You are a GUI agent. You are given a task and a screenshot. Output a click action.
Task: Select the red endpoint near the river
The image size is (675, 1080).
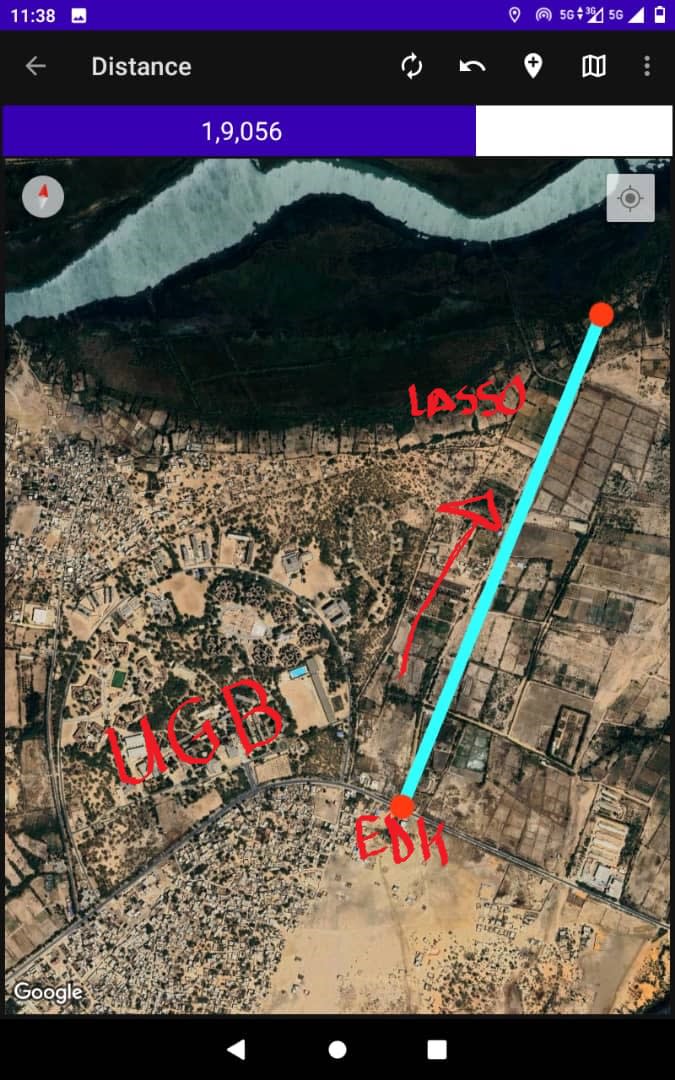tap(601, 314)
